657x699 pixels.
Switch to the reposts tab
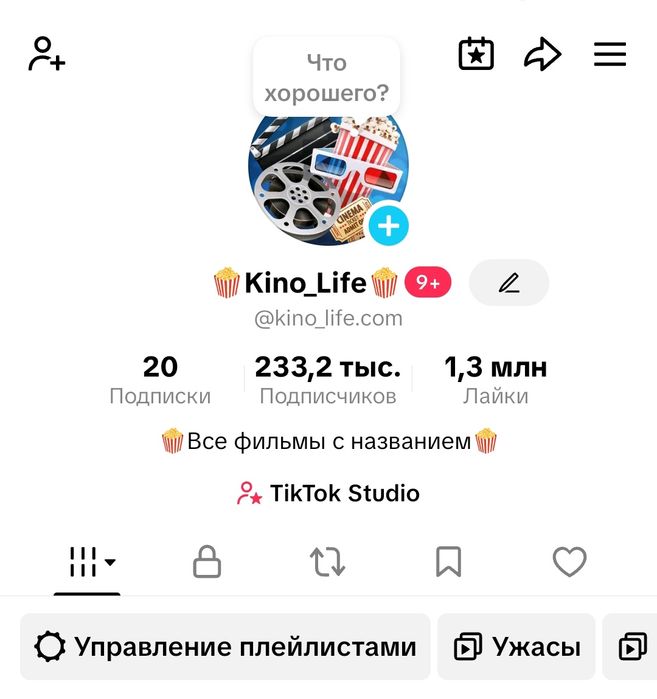[x=328, y=563]
